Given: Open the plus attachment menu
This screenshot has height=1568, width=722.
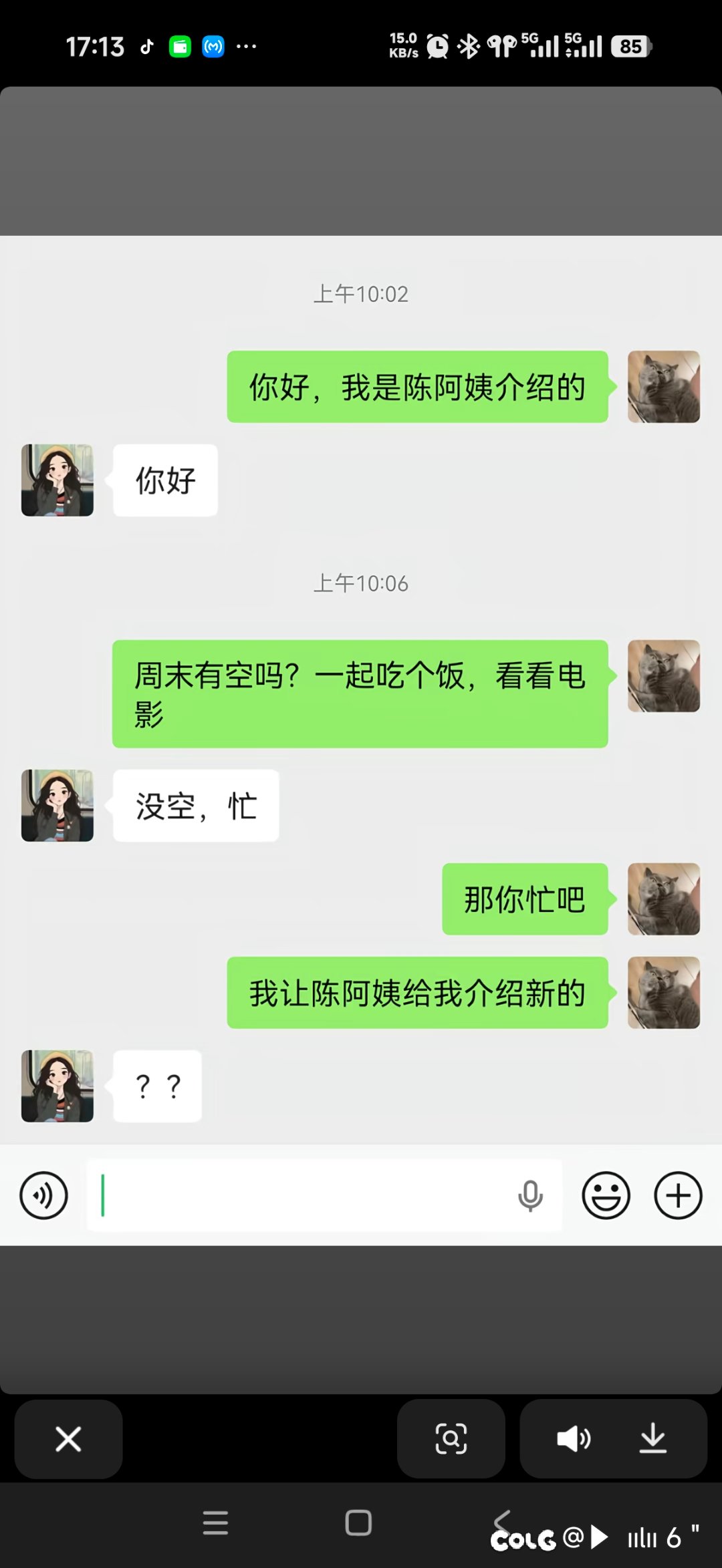Looking at the screenshot, I should 677,1195.
